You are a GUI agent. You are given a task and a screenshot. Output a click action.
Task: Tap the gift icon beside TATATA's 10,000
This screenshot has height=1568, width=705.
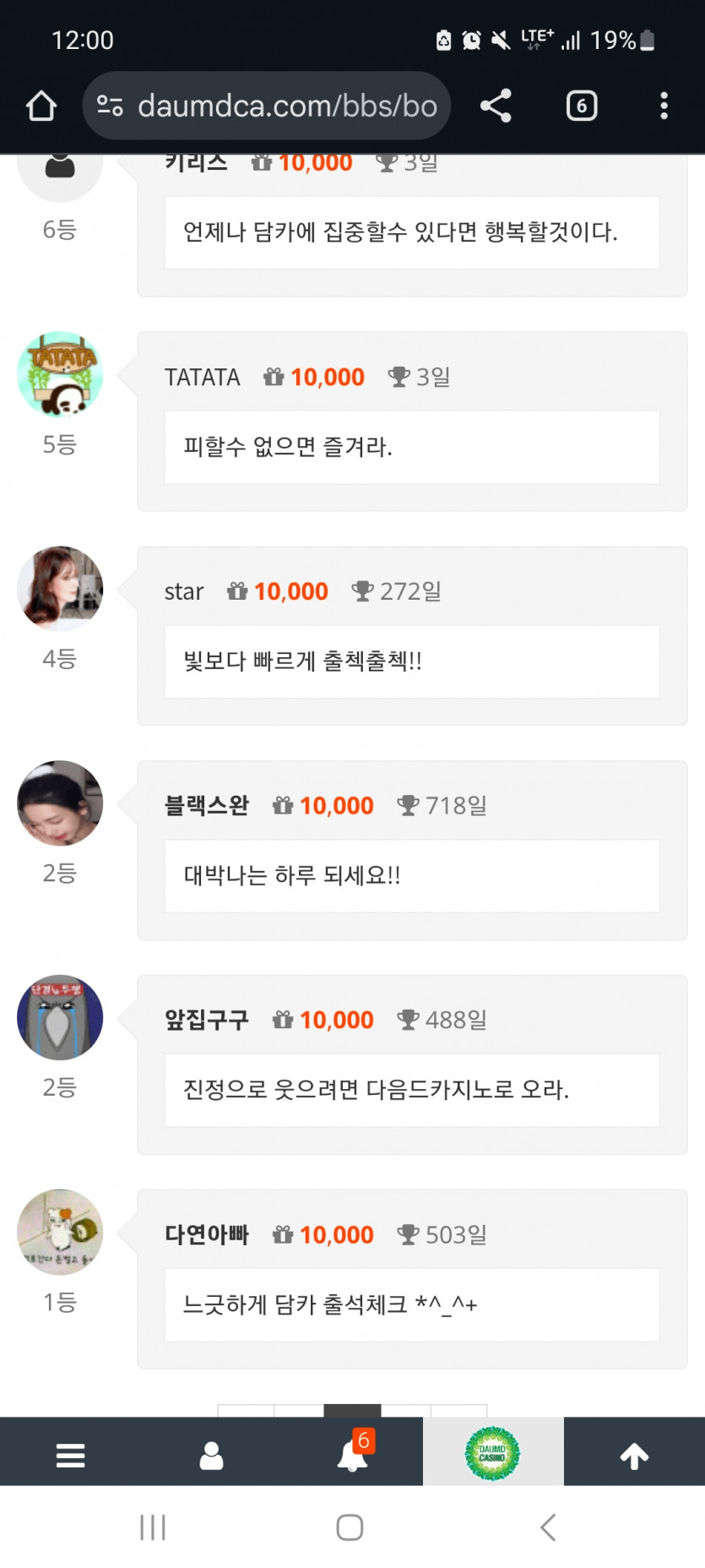point(274,377)
